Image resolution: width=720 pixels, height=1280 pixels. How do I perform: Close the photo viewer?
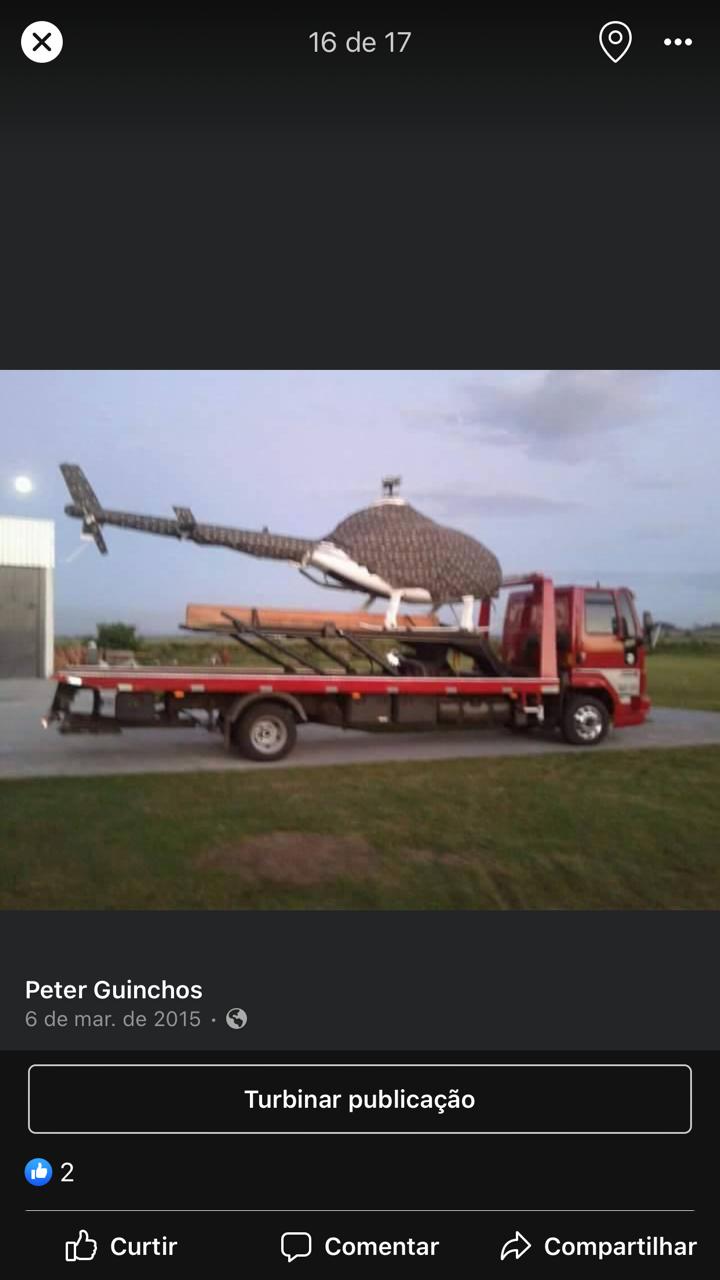pos(42,42)
